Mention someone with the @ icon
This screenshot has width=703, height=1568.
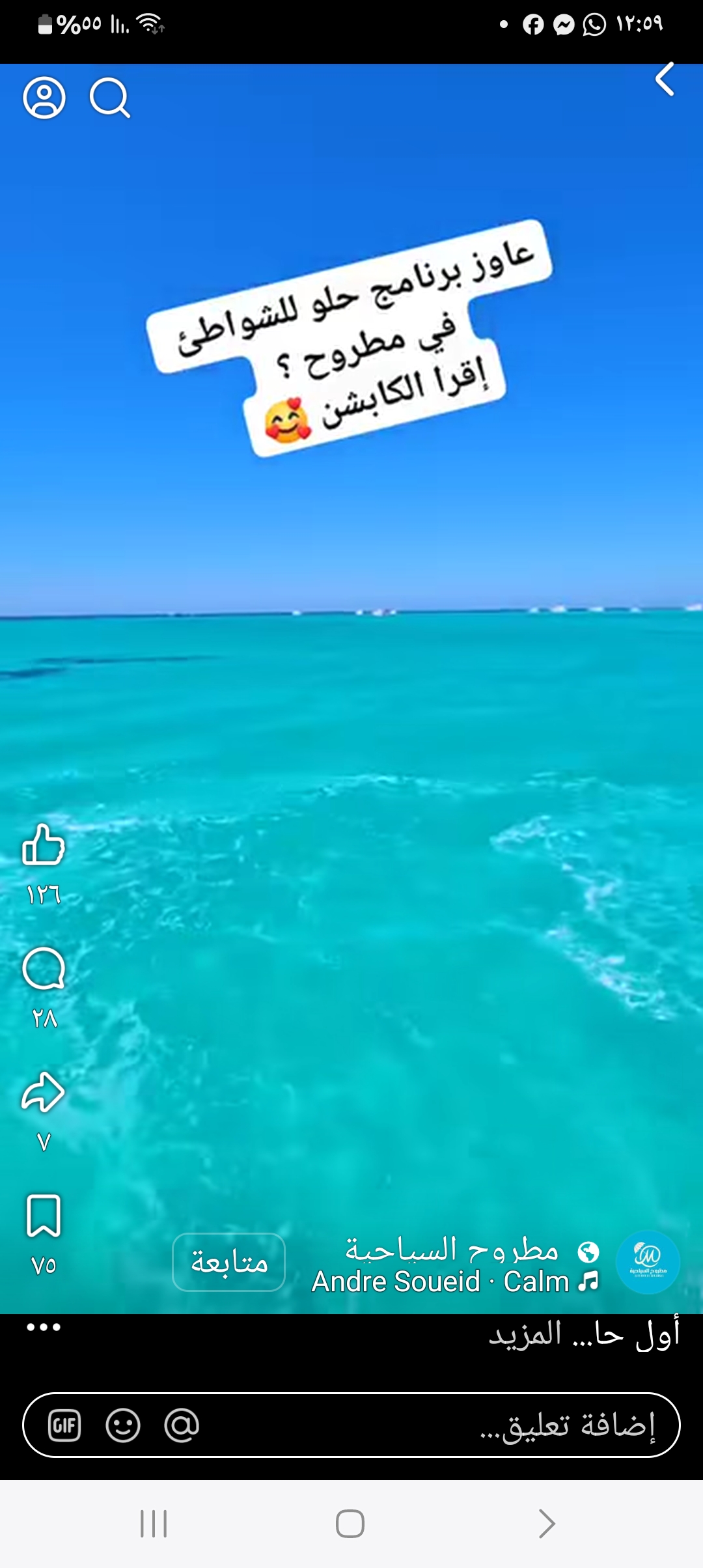tap(182, 1425)
